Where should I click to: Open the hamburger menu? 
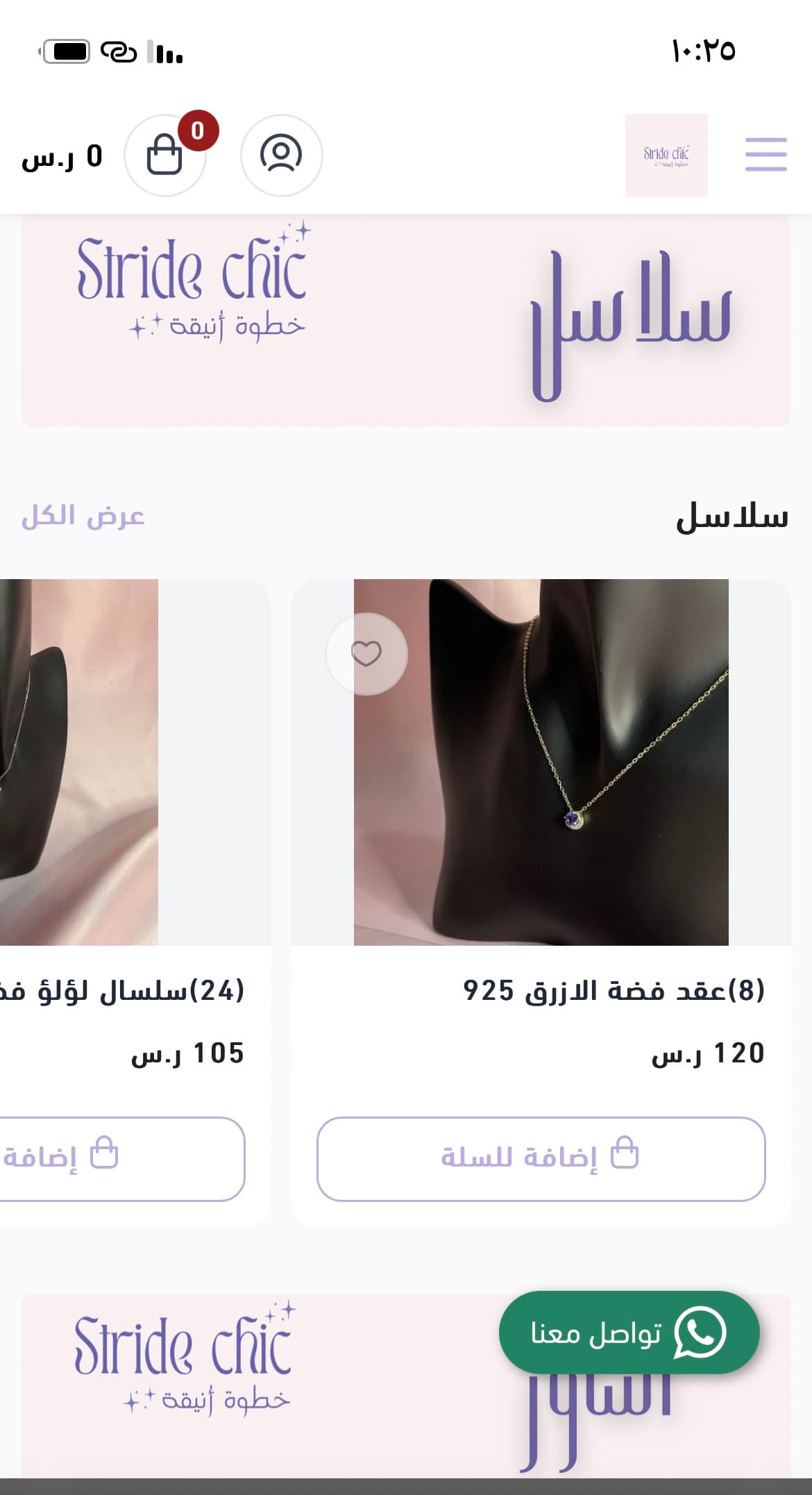click(x=766, y=154)
